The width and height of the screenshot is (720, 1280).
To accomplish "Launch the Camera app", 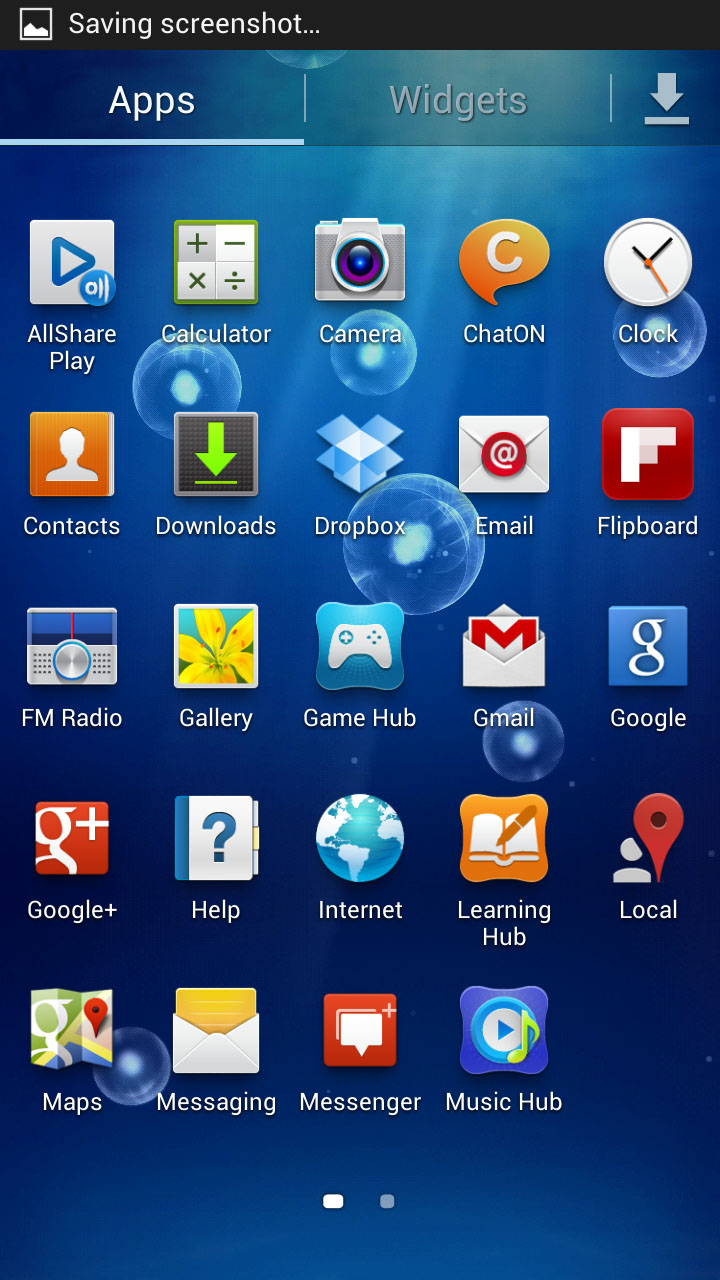I will (360, 262).
